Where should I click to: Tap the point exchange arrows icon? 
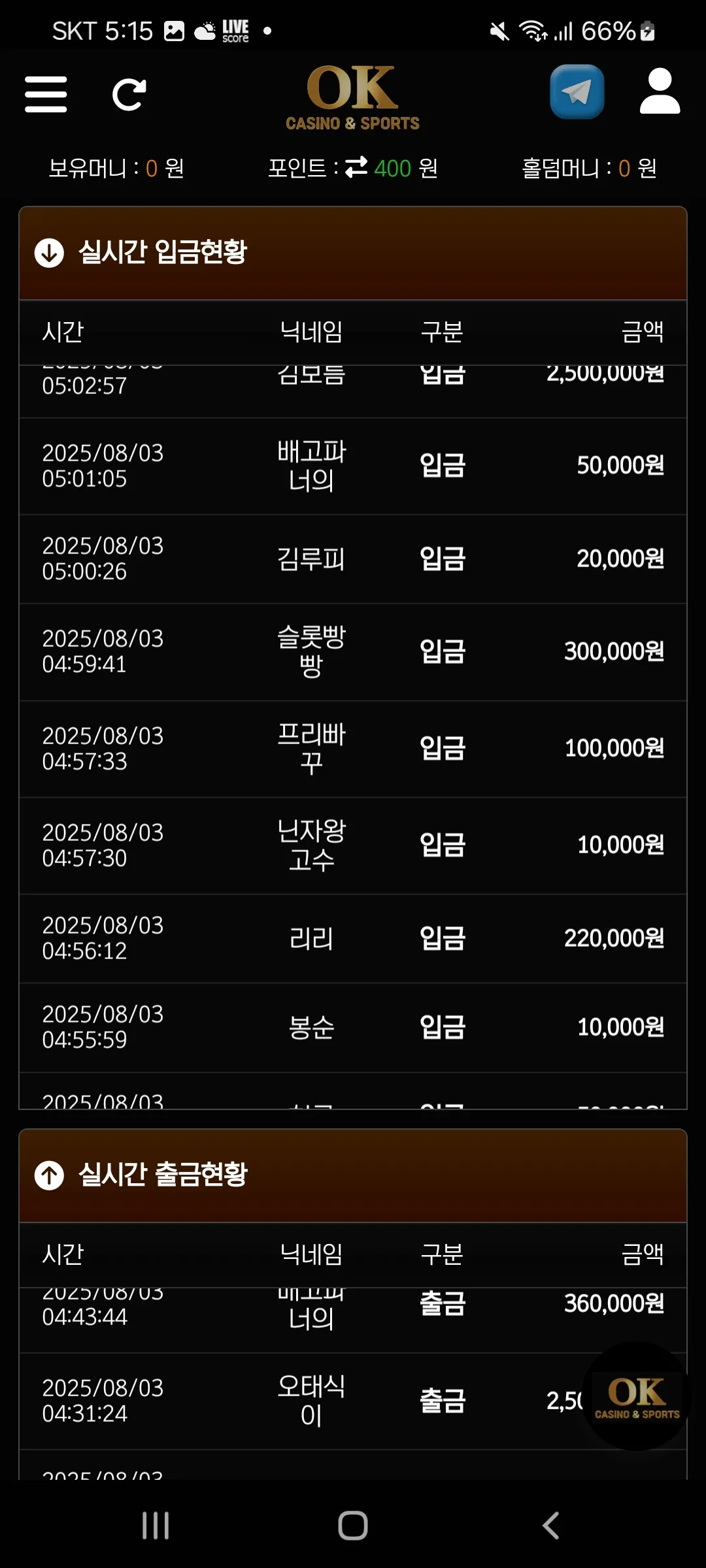click(356, 167)
